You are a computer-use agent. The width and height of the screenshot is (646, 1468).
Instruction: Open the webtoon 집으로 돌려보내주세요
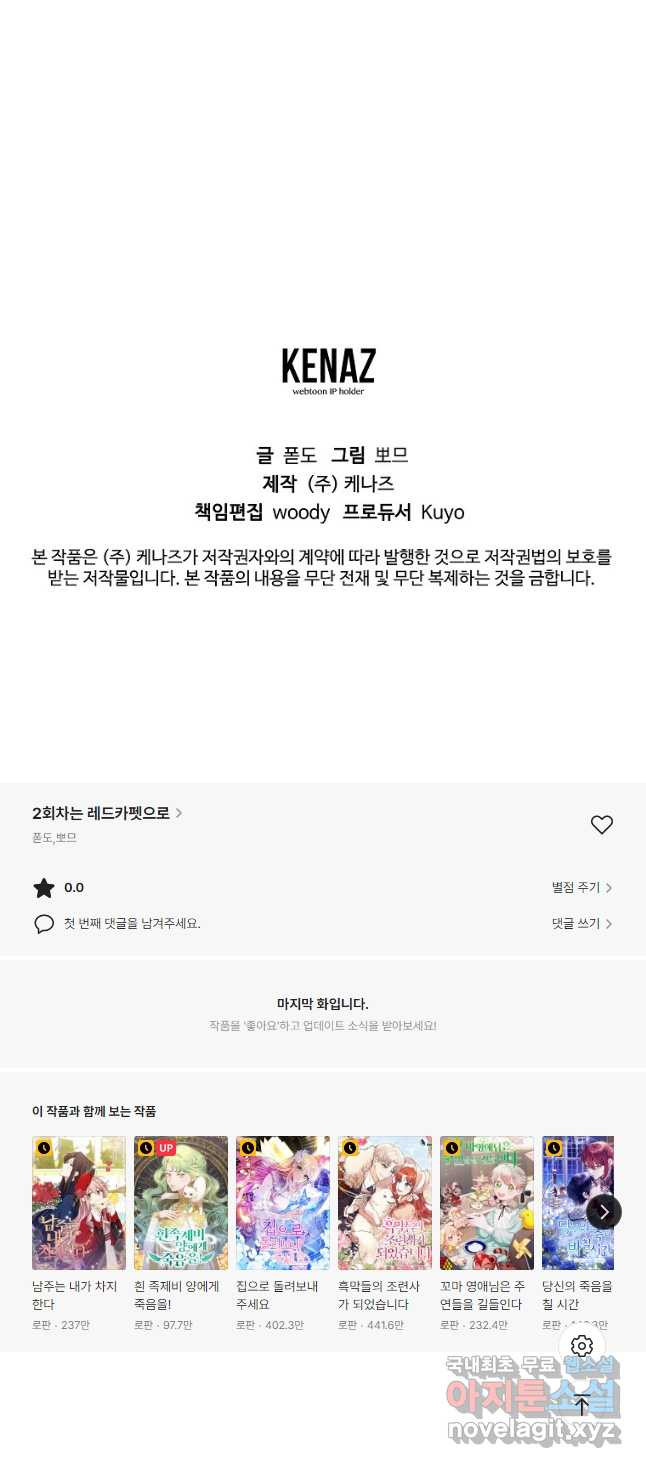[x=283, y=1203]
